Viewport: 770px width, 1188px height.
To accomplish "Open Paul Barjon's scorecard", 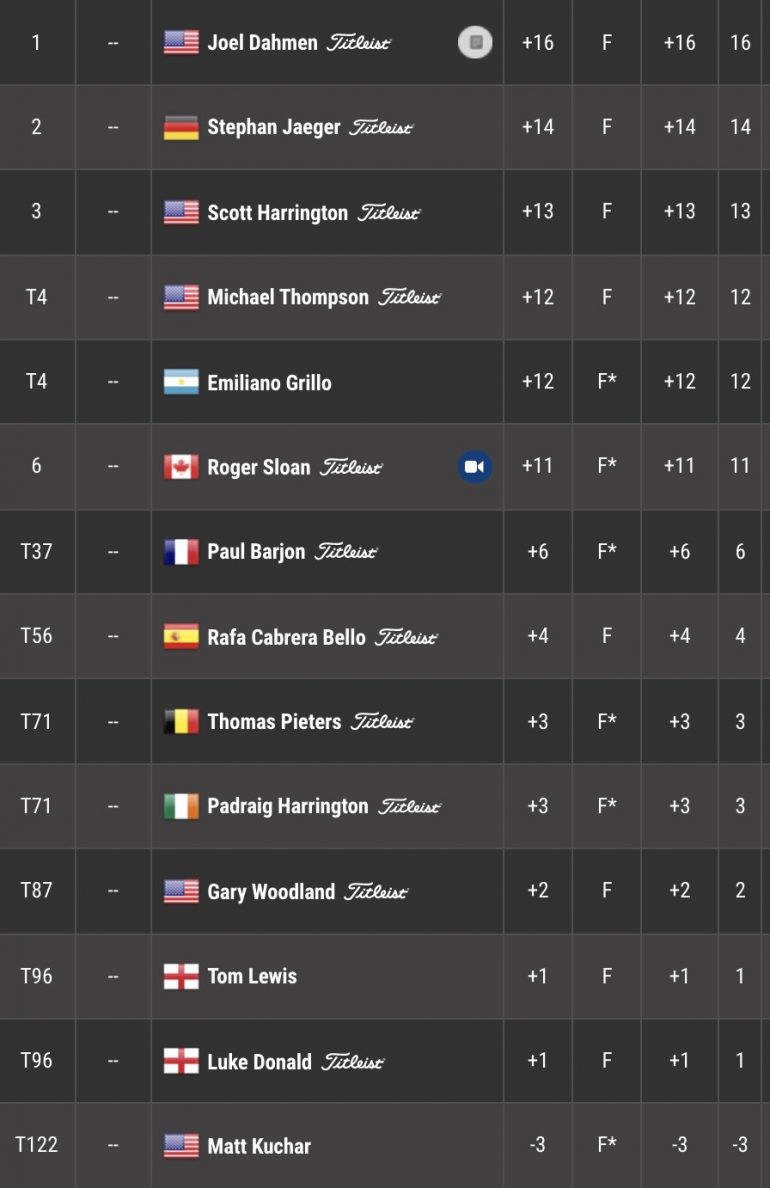I will (x=256, y=552).
